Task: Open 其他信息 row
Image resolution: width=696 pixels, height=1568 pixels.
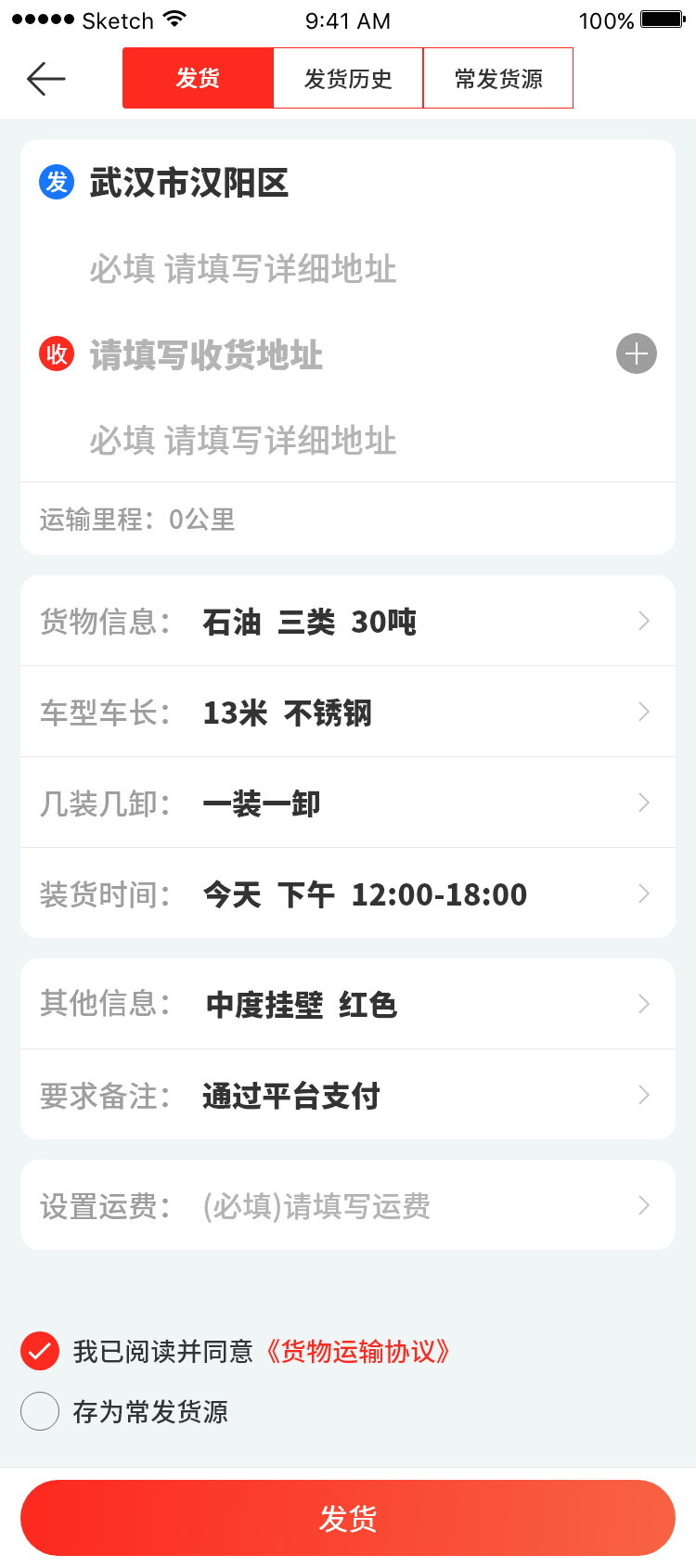Action: coord(348,1004)
